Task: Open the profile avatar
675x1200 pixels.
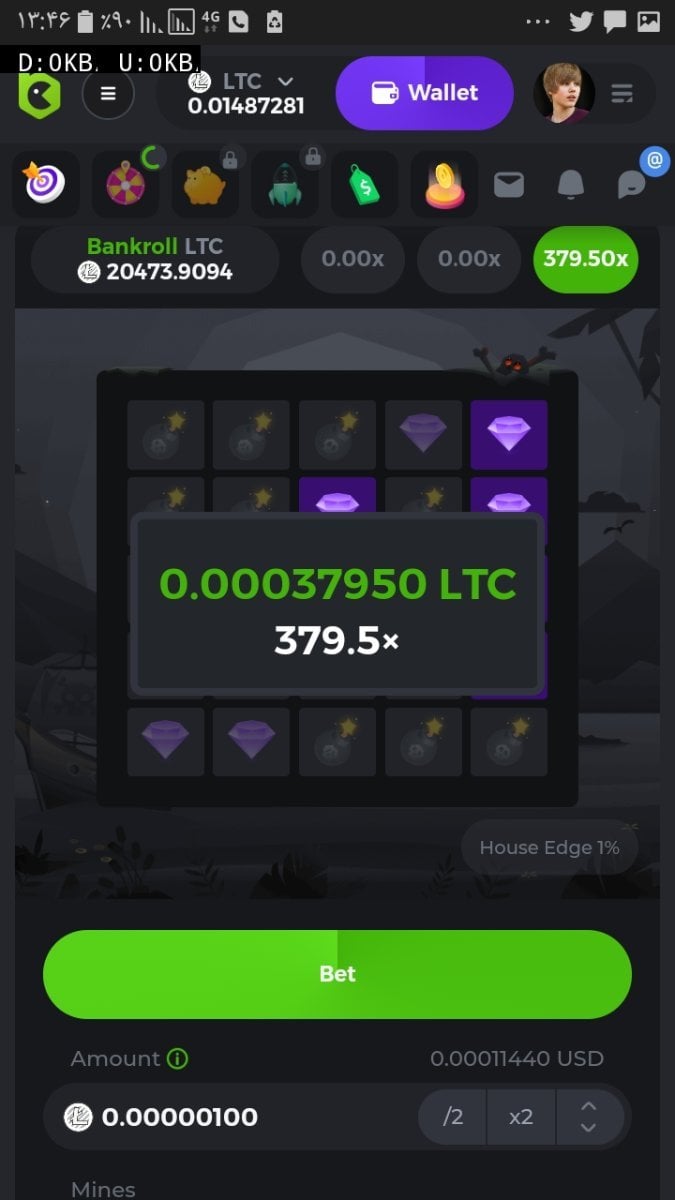Action: coord(564,93)
